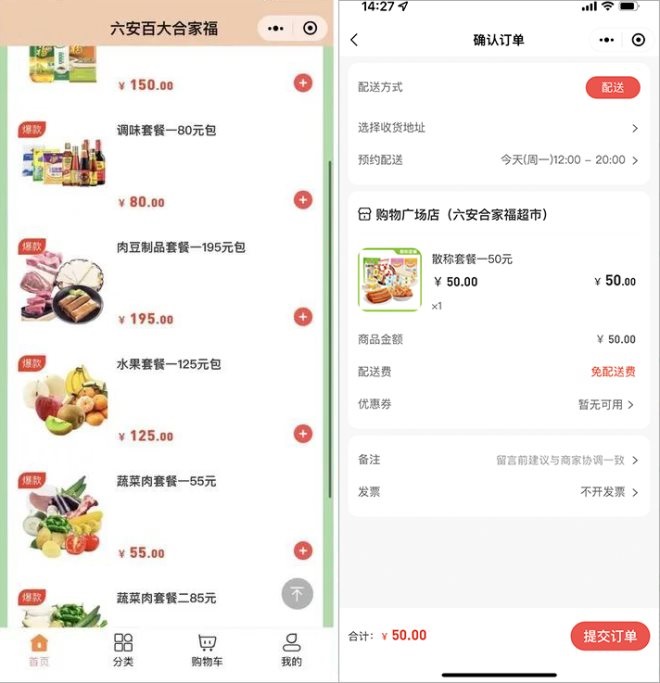The width and height of the screenshot is (660, 683).
Task: Open the 优惠券 row
Action: coord(498,405)
